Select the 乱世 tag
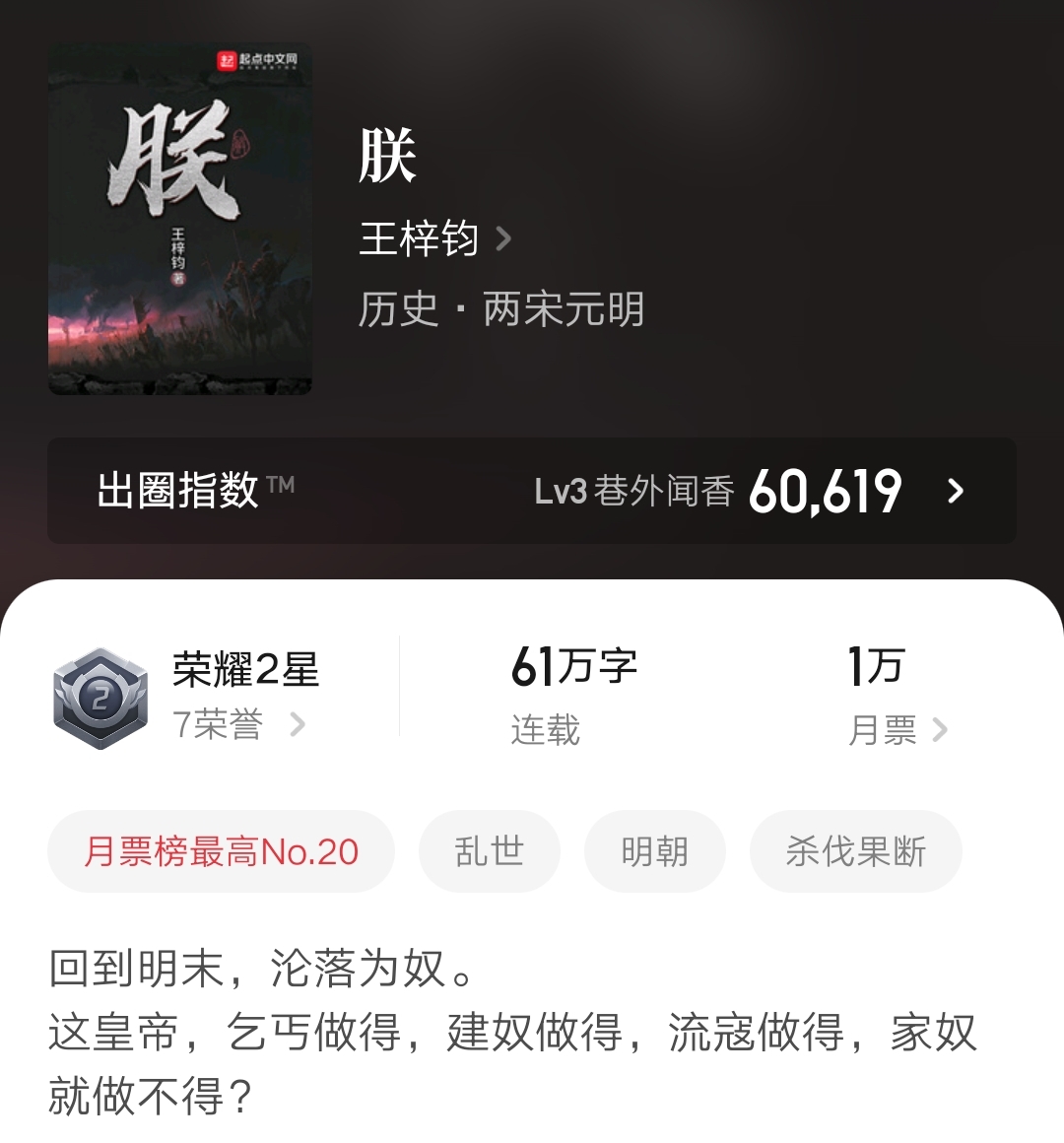This screenshot has width=1064, height=1143. 490,851
